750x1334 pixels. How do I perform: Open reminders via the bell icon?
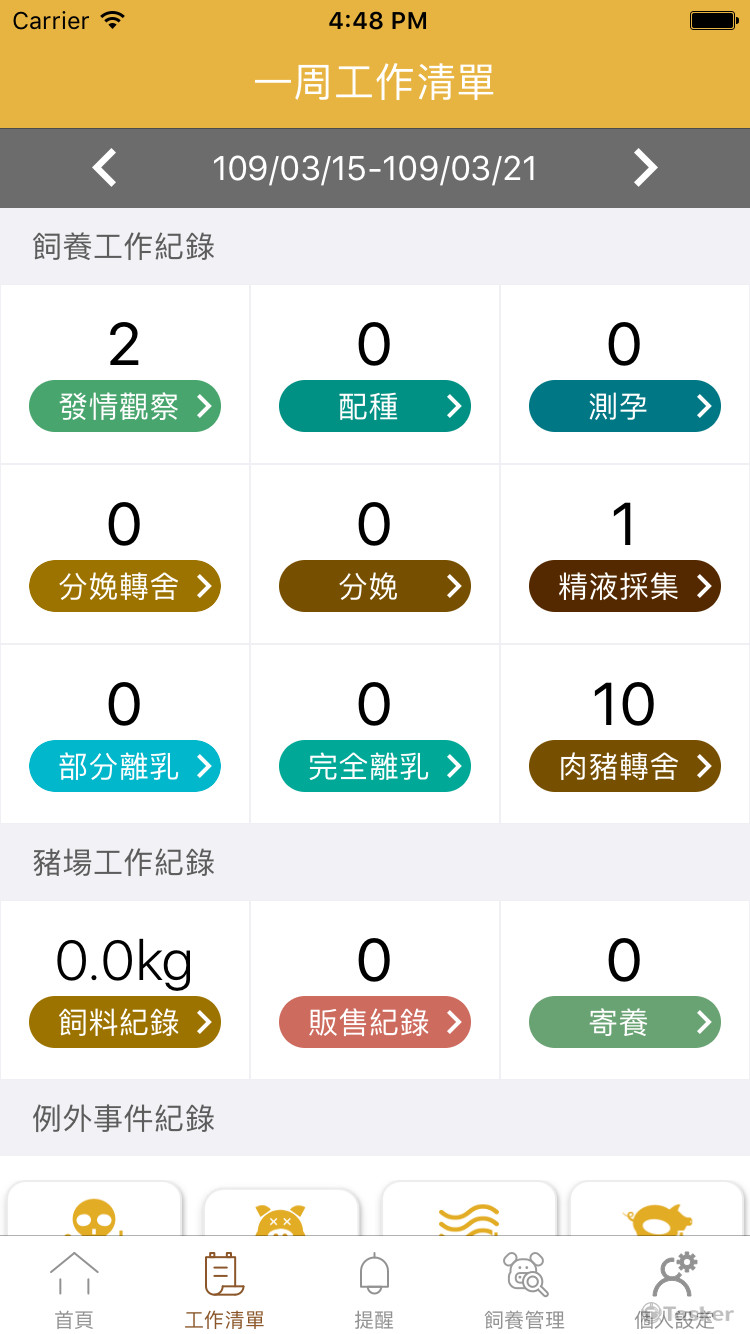[375, 1275]
